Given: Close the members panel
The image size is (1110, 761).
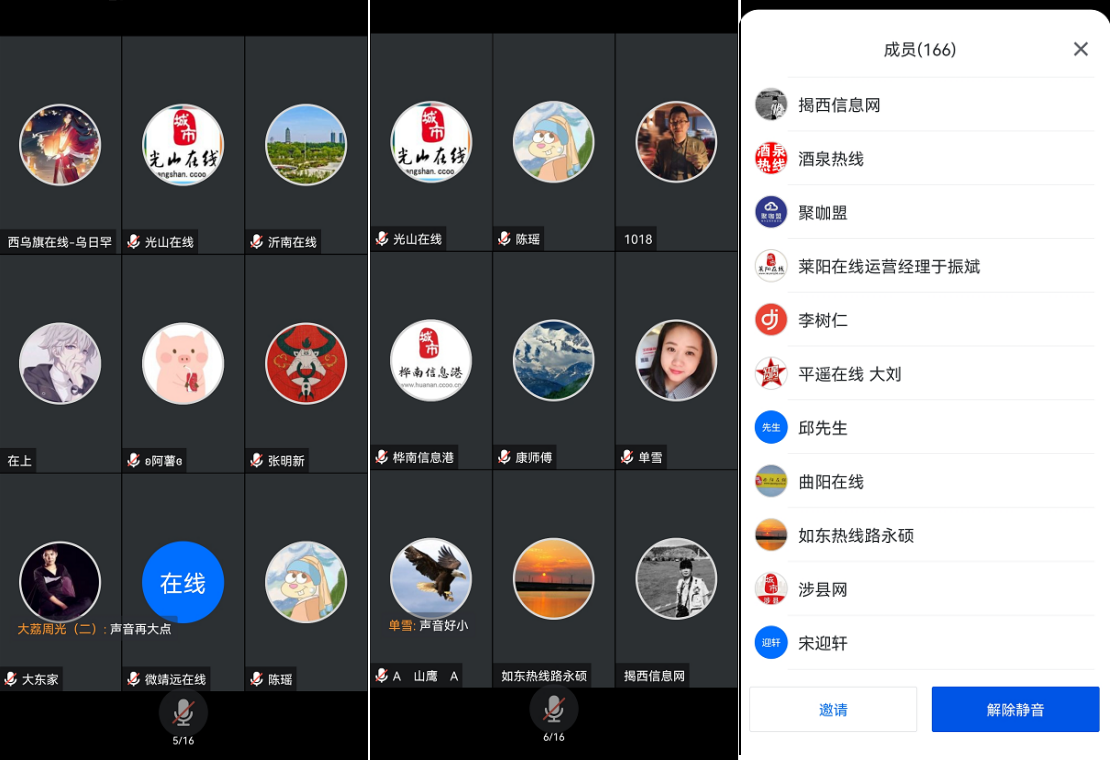Looking at the screenshot, I should click(x=1080, y=49).
